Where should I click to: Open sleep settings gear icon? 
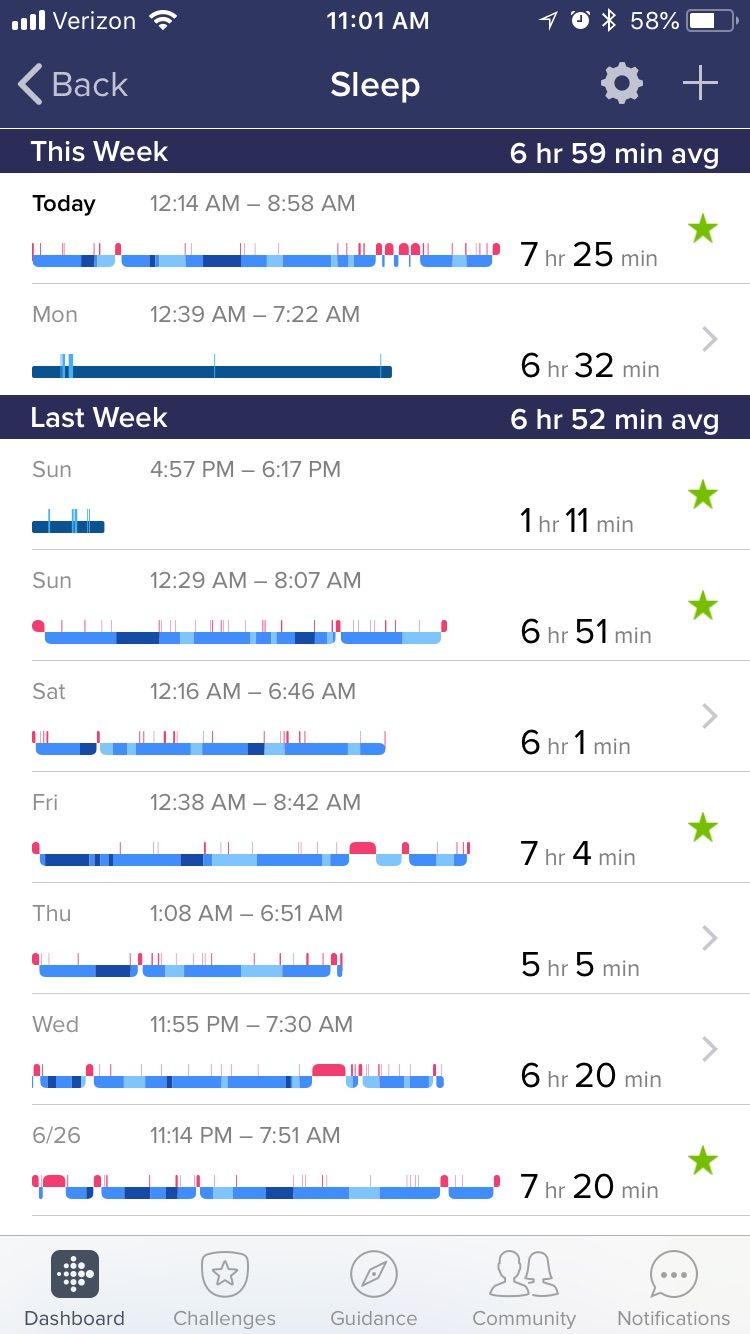tap(621, 85)
